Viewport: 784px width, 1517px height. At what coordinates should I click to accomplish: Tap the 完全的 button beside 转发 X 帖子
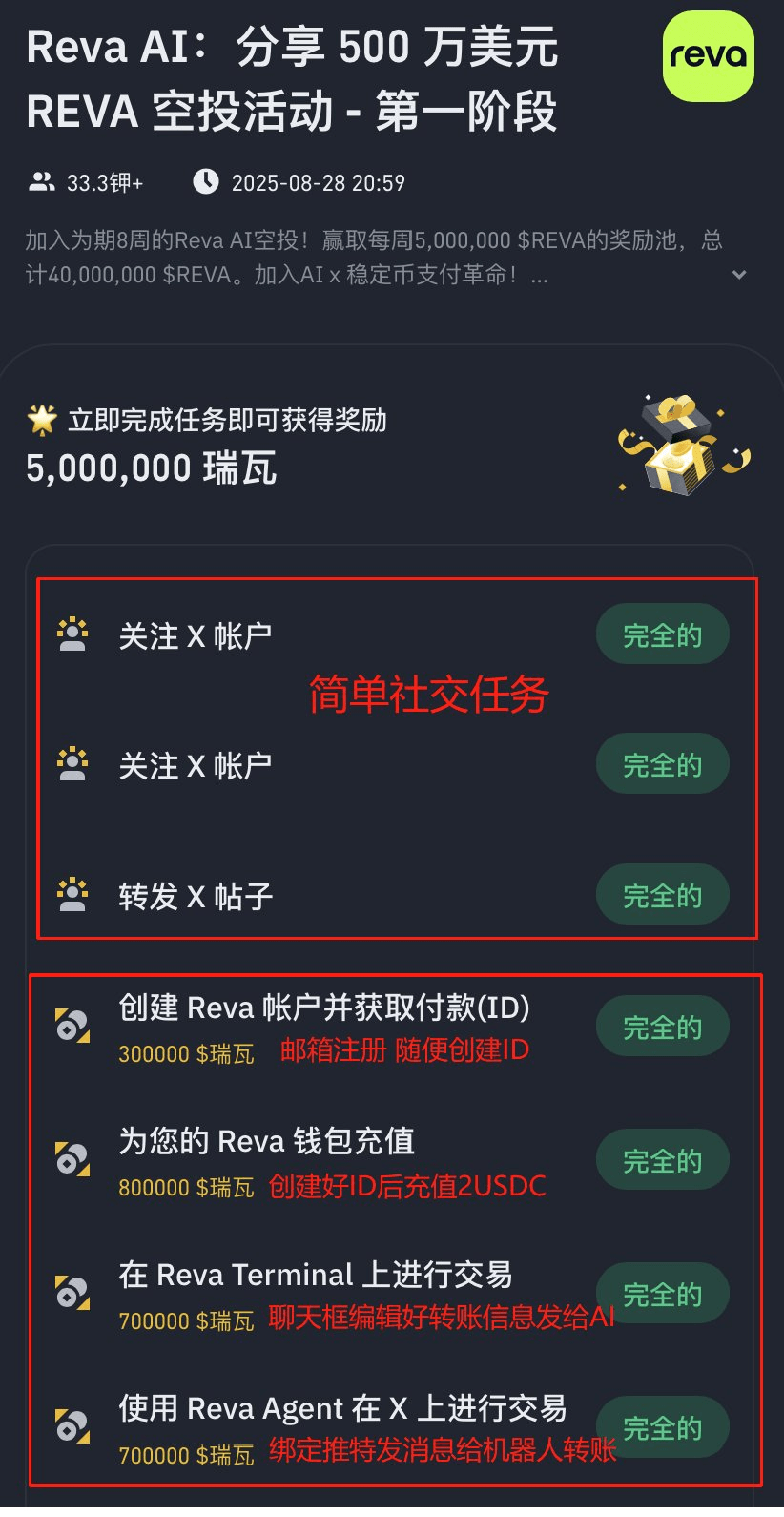pos(662,896)
